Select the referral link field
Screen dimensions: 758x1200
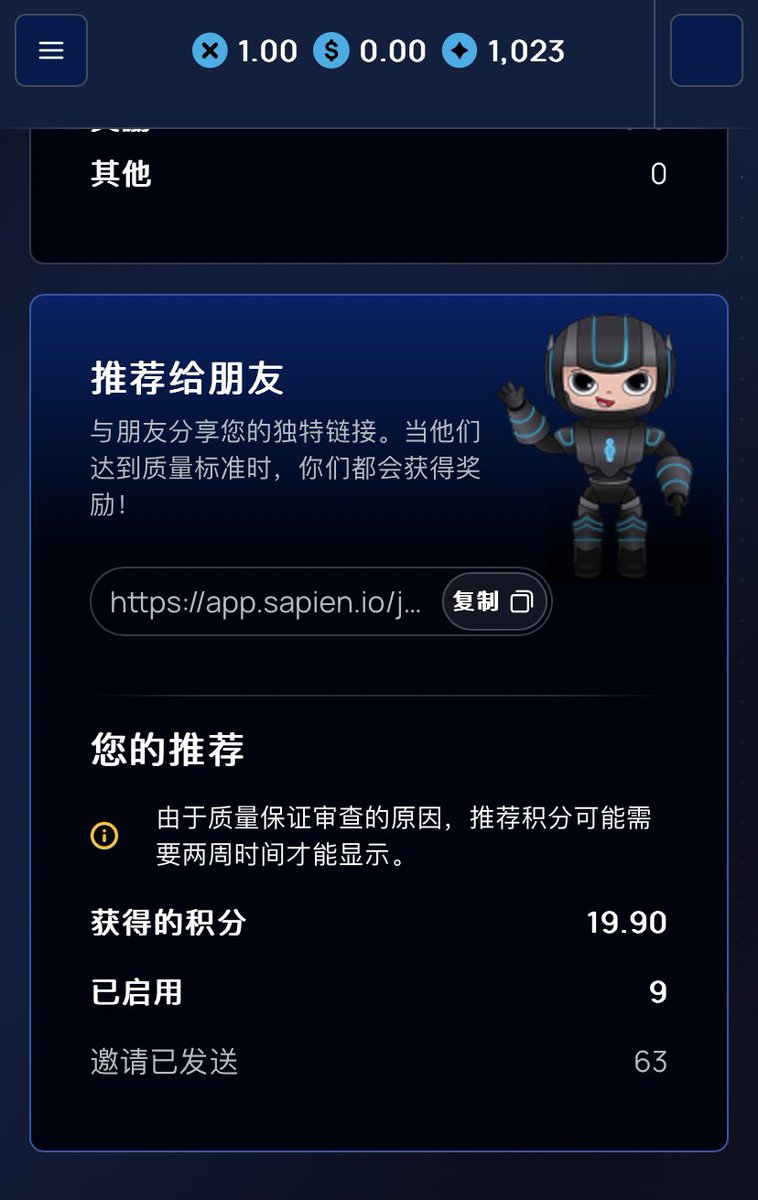pyautogui.click(x=268, y=602)
